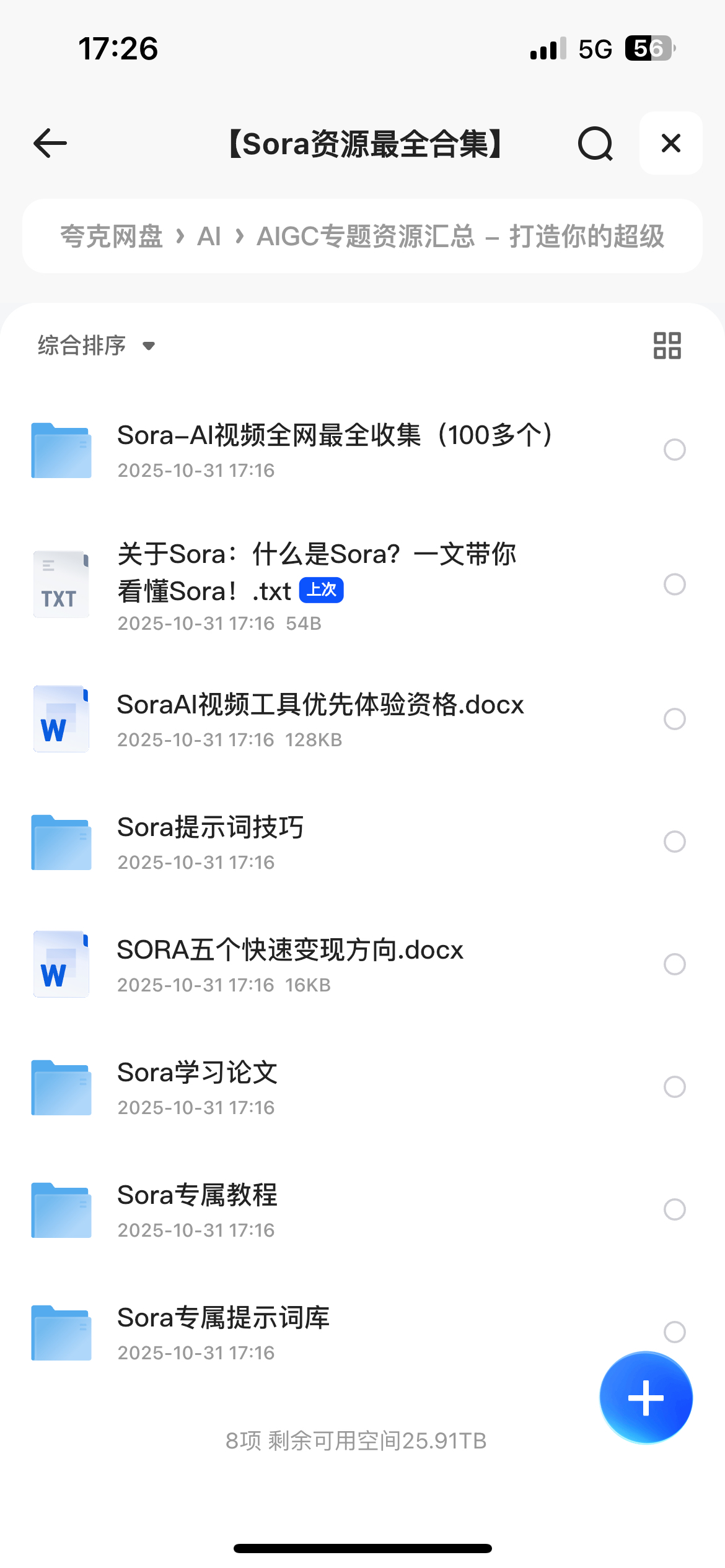Select the Sora提示词技巧 folder checkbox
The image size is (725, 1568).
(x=674, y=842)
